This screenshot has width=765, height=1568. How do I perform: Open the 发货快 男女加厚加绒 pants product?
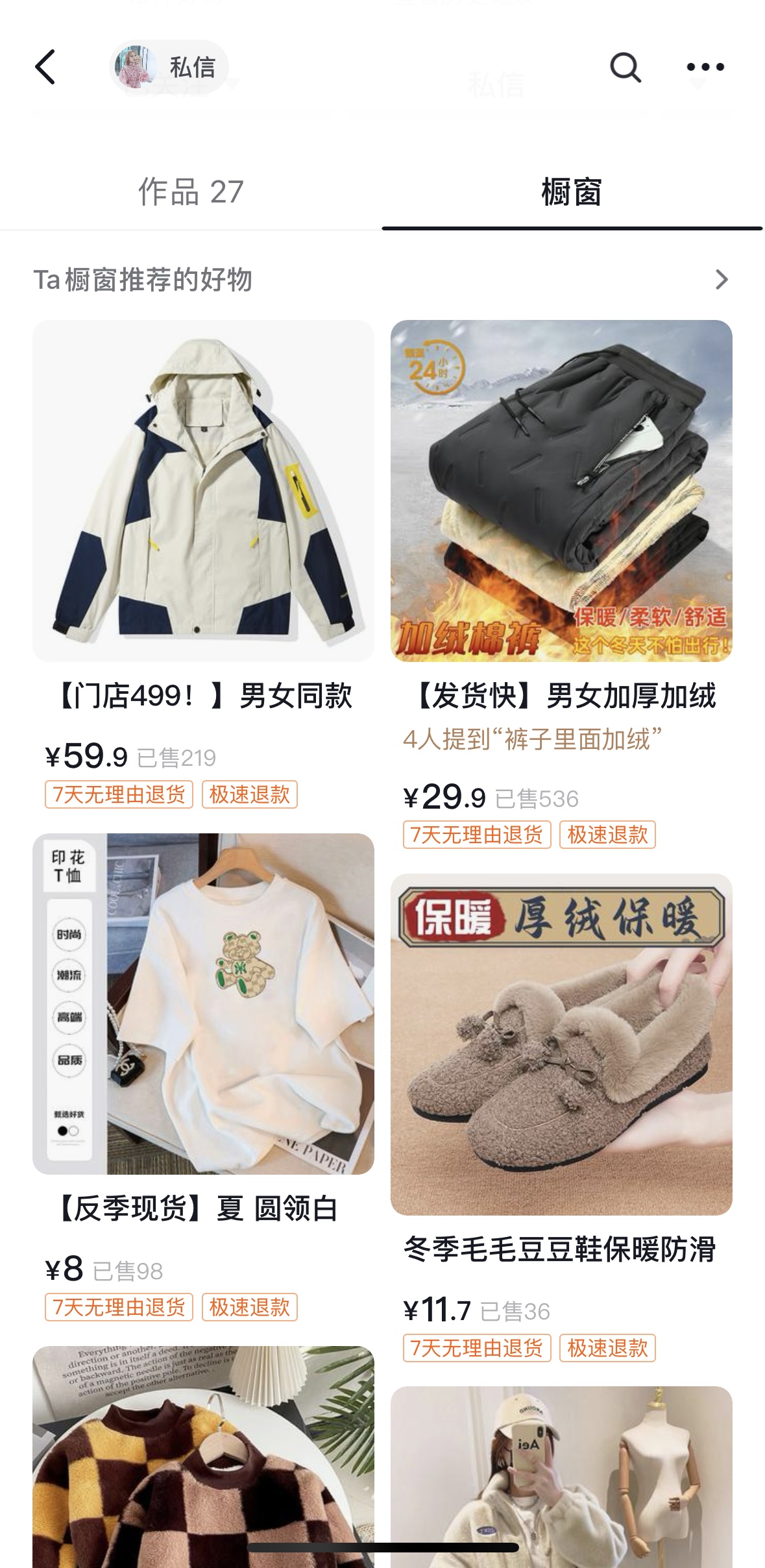click(561, 584)
